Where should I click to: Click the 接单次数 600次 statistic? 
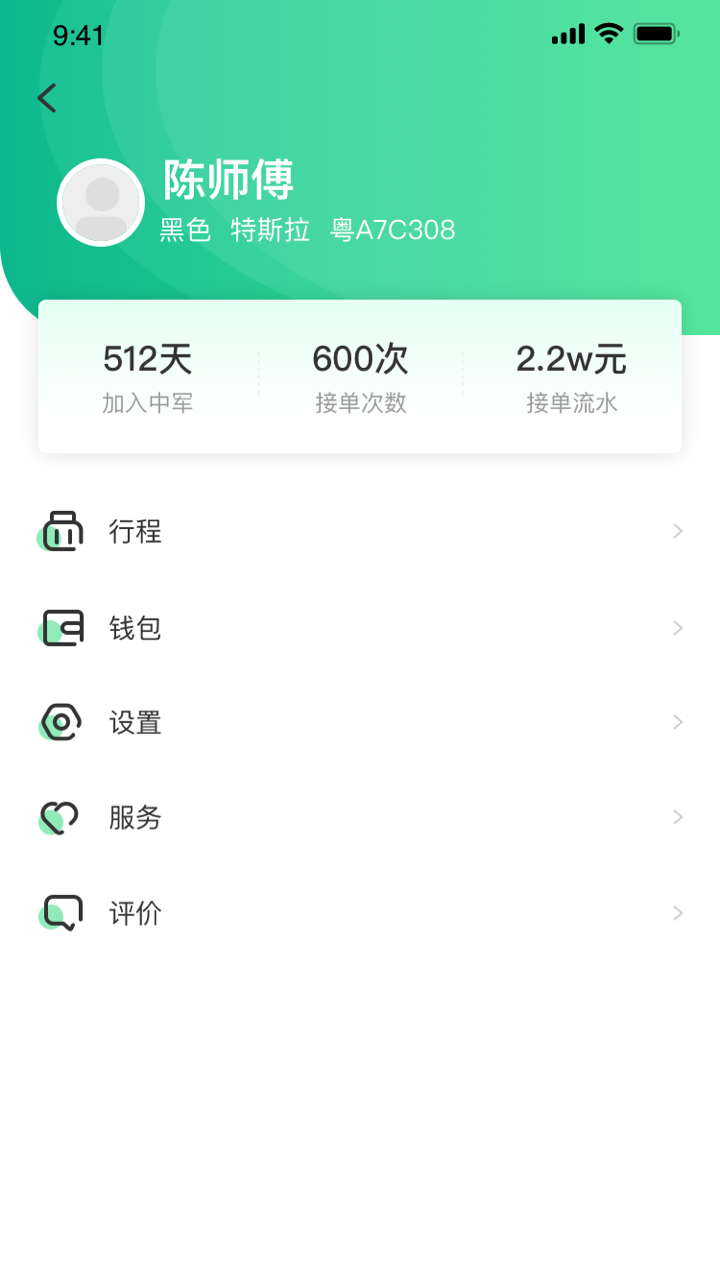(360, 378)
